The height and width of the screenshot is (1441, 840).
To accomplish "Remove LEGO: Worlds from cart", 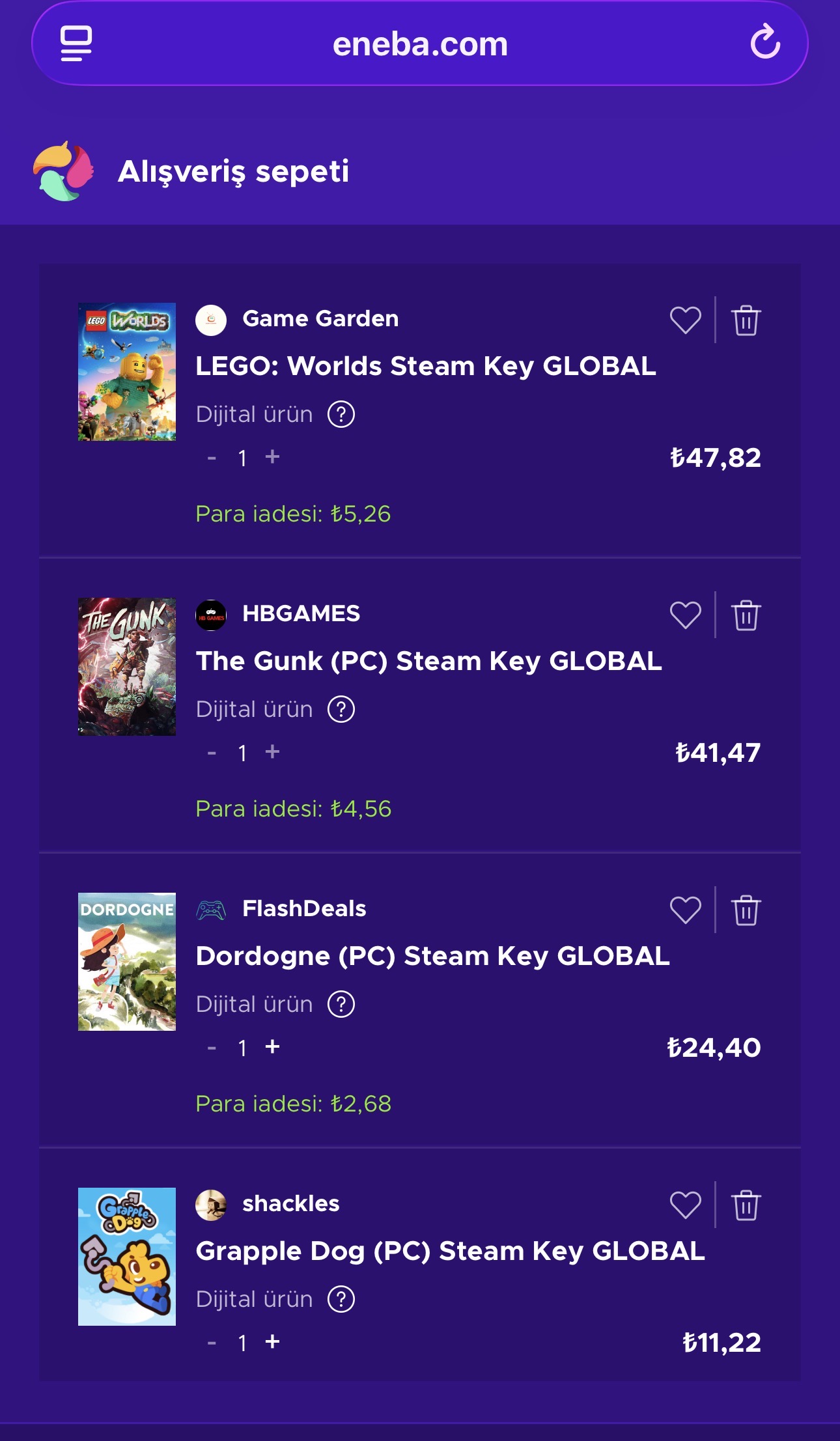I will point(746,320).
